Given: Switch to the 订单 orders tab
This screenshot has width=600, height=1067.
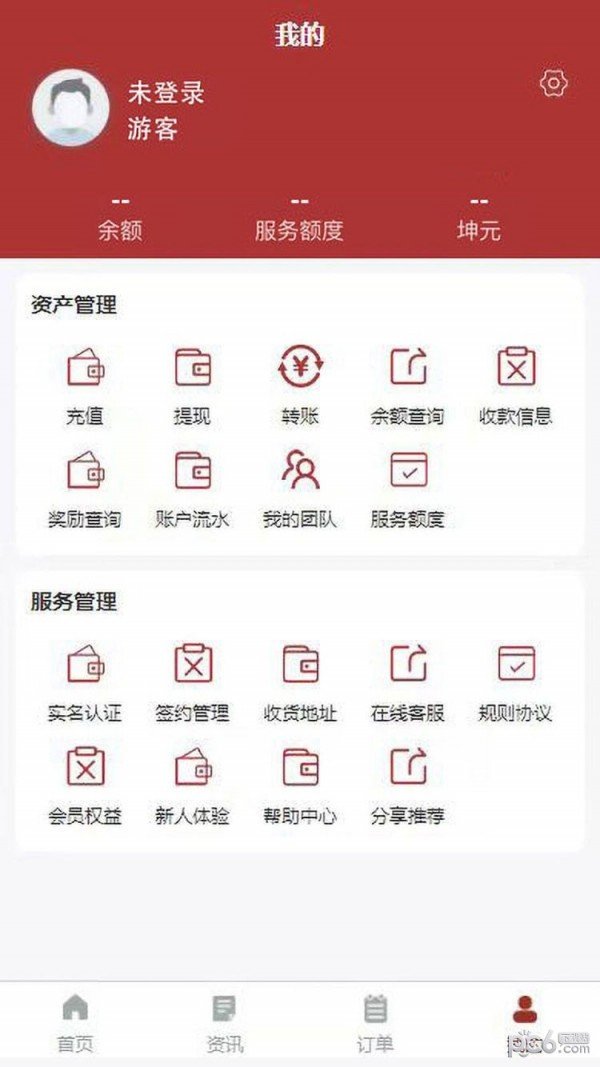Looking at the screenshot, I should (375, 1022).
